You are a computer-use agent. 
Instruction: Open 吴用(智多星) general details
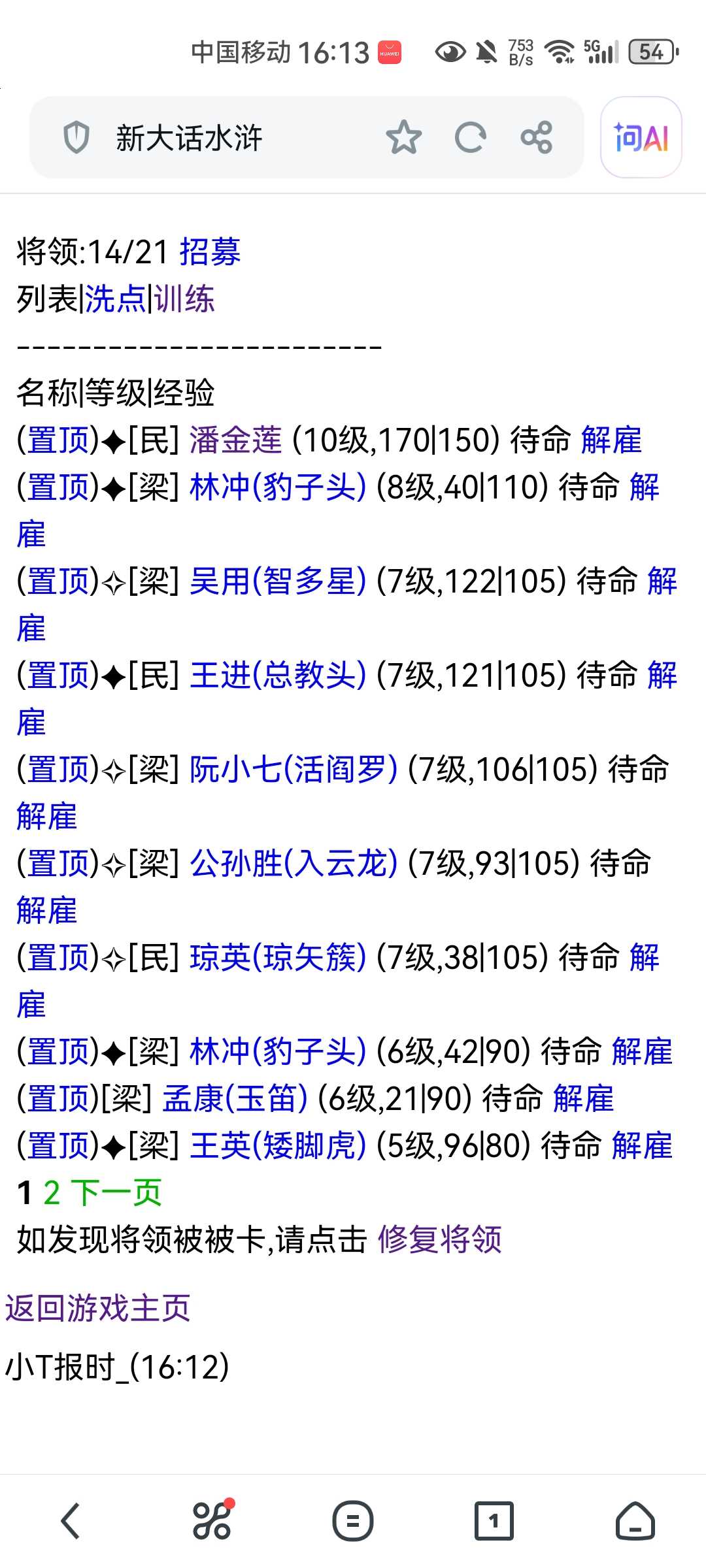277,581
